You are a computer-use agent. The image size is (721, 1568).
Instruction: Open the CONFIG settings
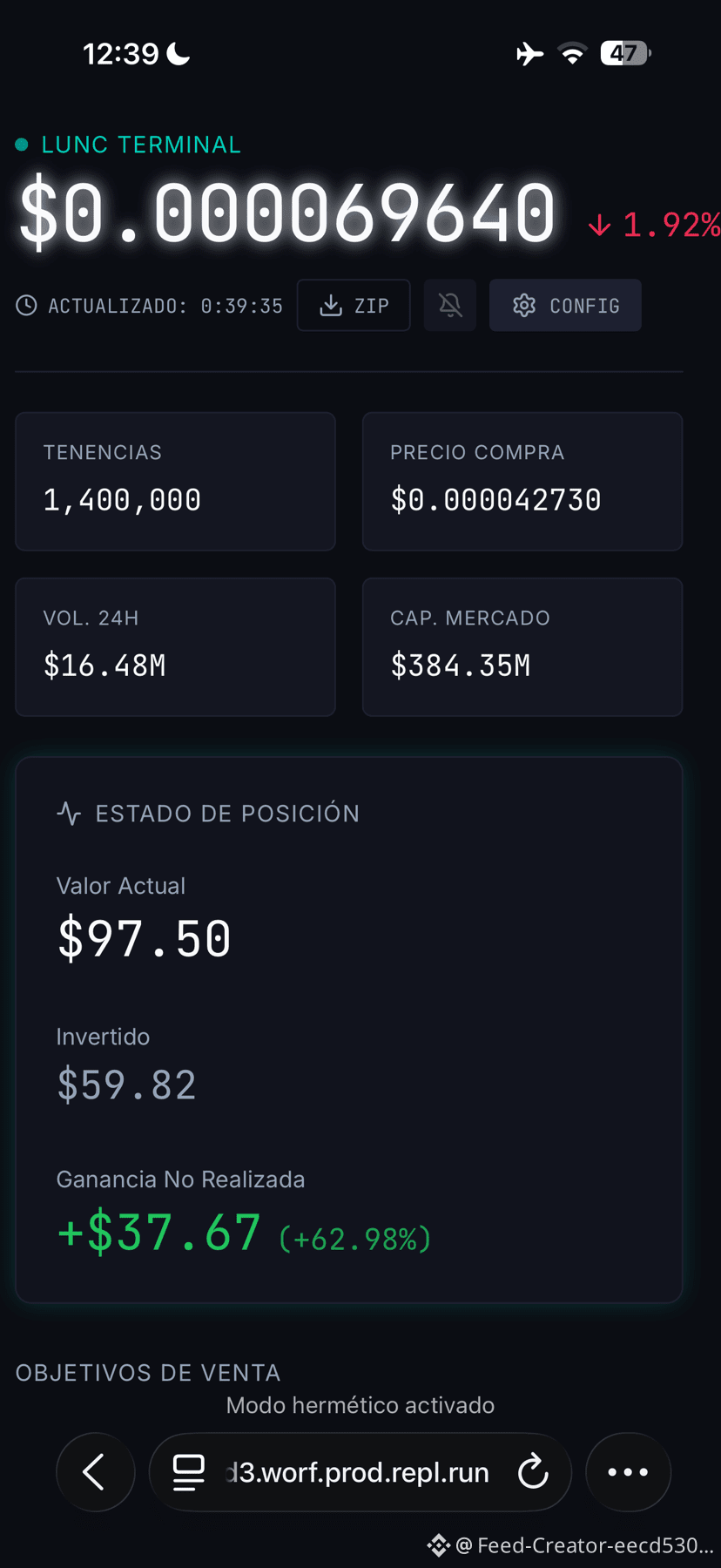[x=565, y=306]
